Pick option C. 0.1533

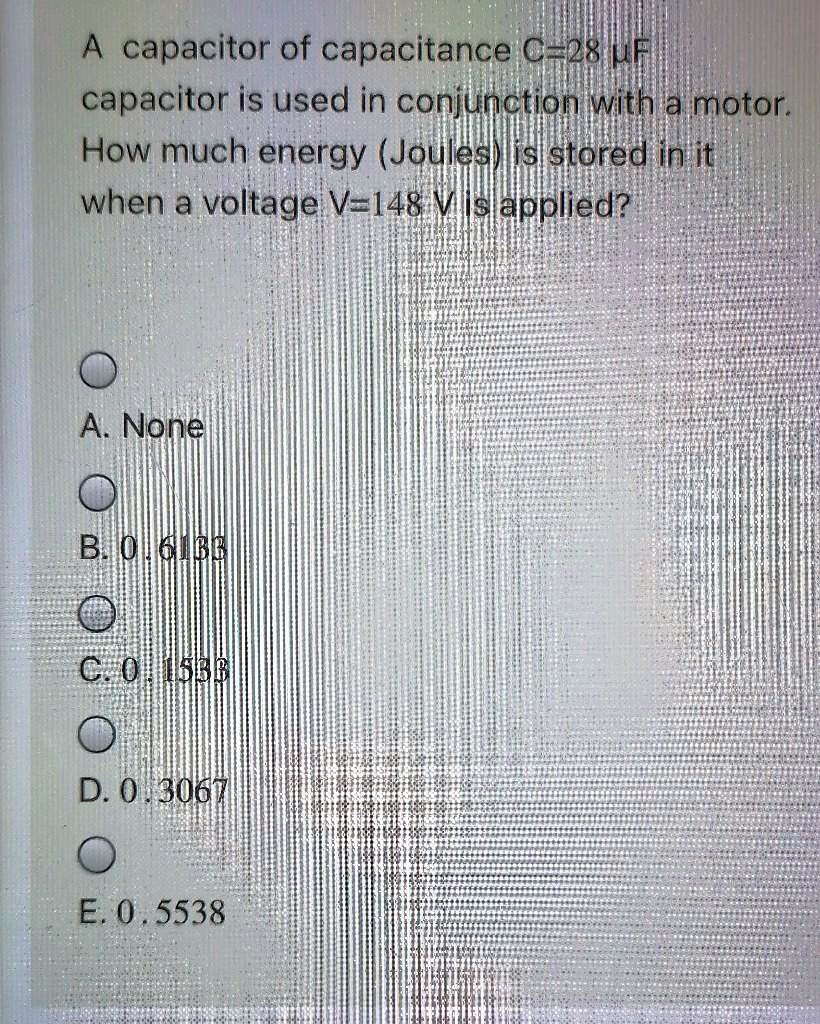tap(98, 615)
